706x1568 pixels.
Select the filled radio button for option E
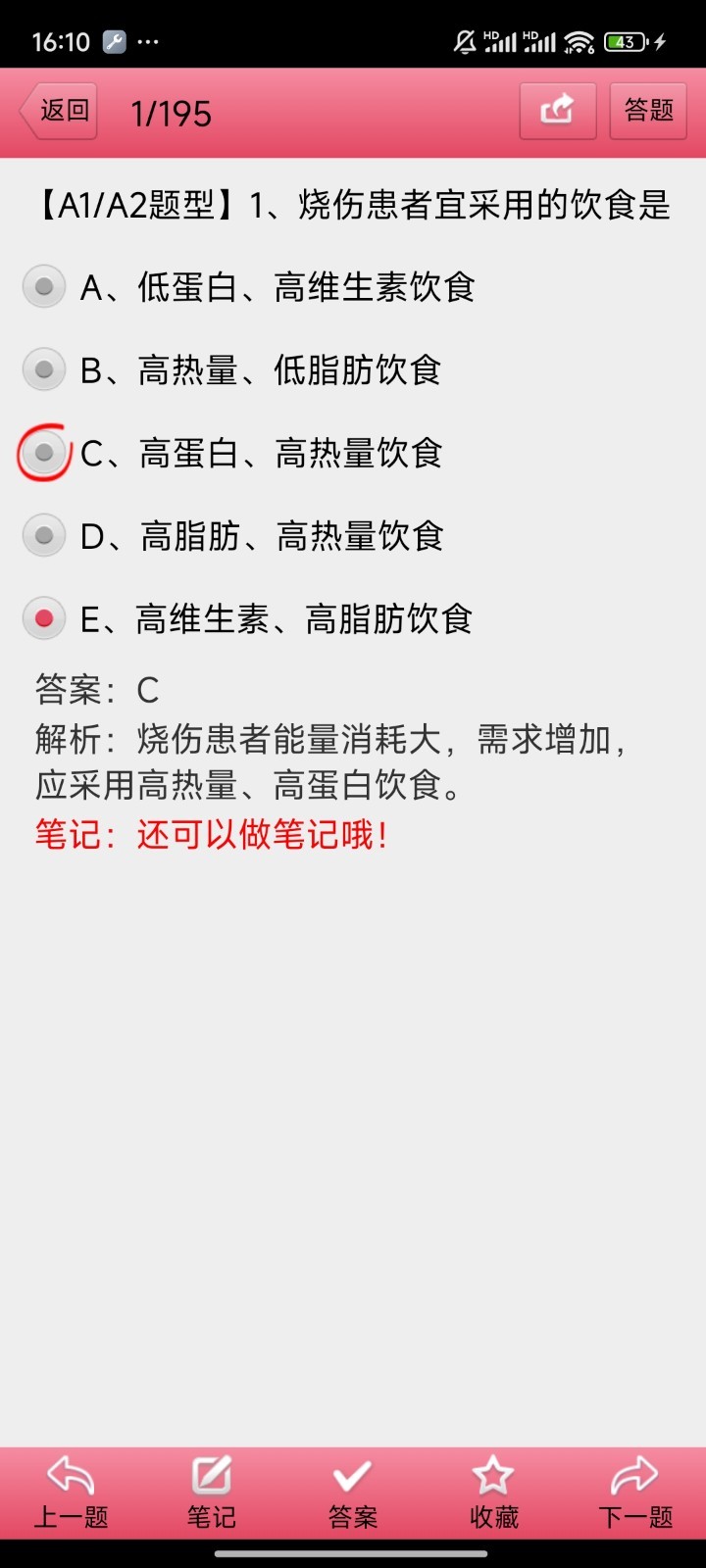tap(43, 618)
